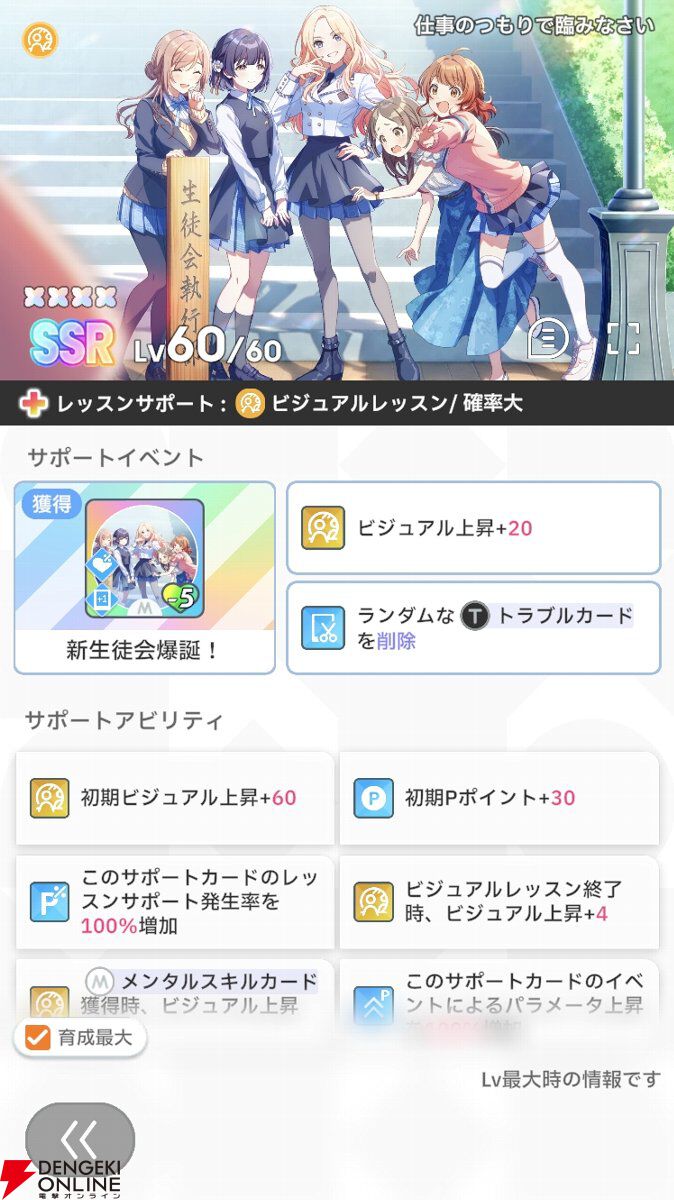View the レッスンサポート発生率 100%増加 ability
This screenshot has width=674, height=1200.
(174, 902)
